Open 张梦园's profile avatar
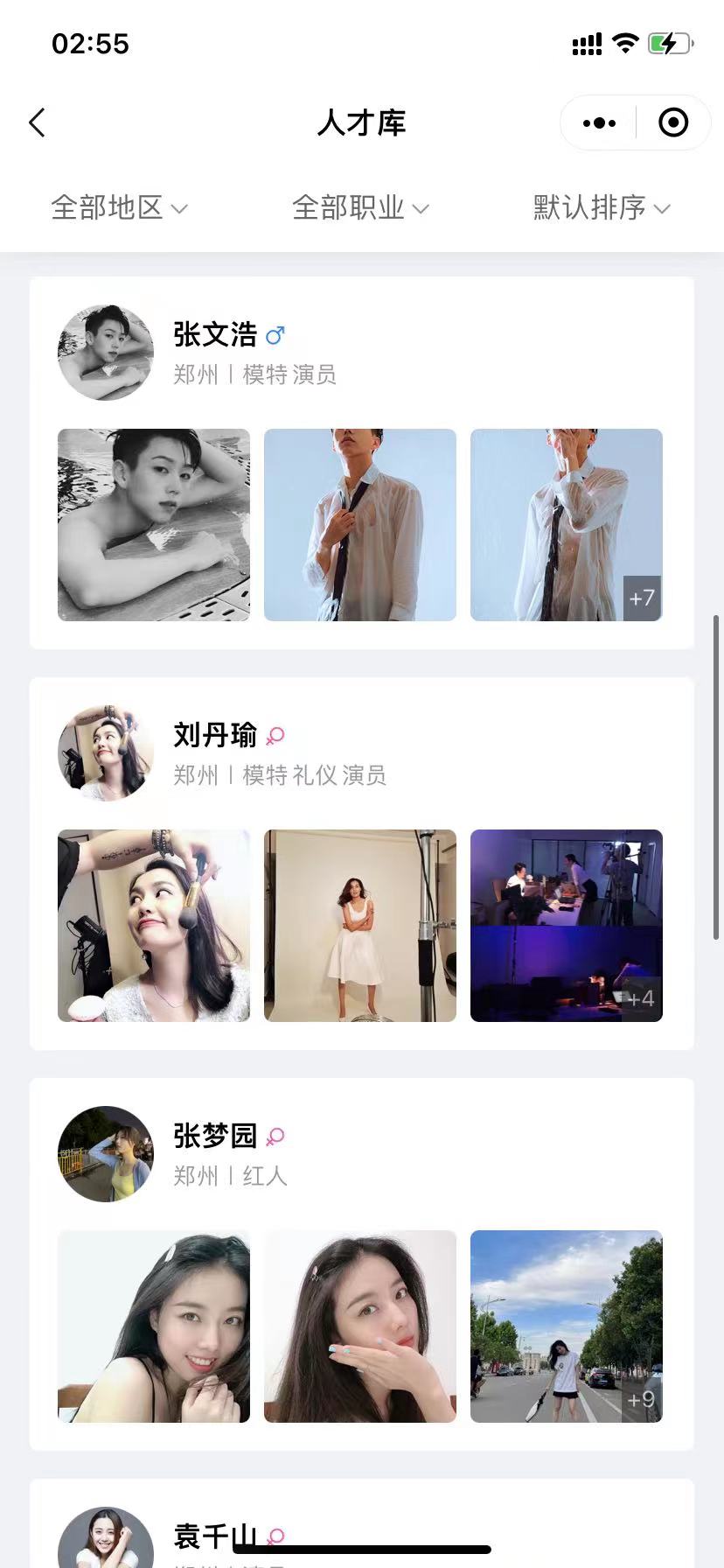The image size is (724, 1568). [x=106, y=1154]
